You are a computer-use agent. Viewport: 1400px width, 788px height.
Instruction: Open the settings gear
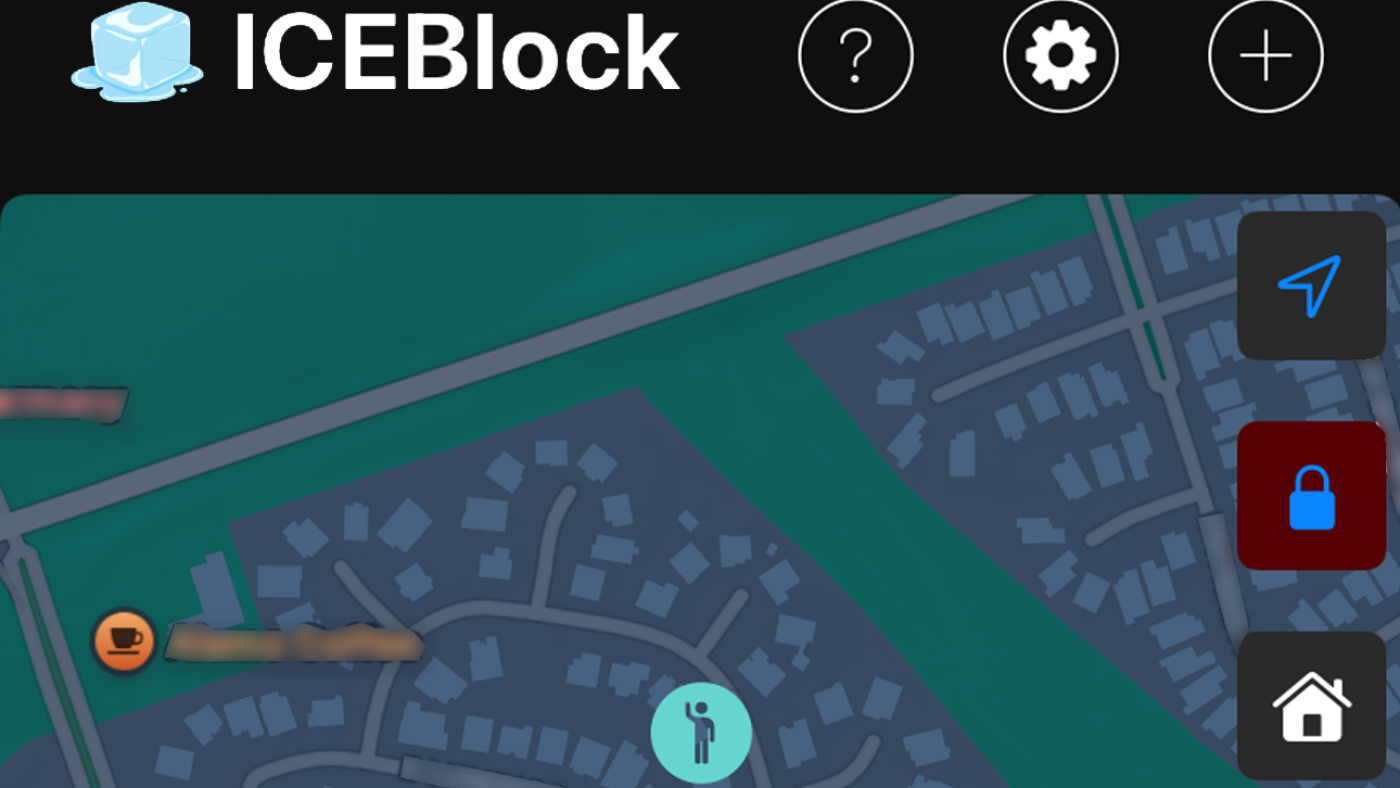point(1060,56)
